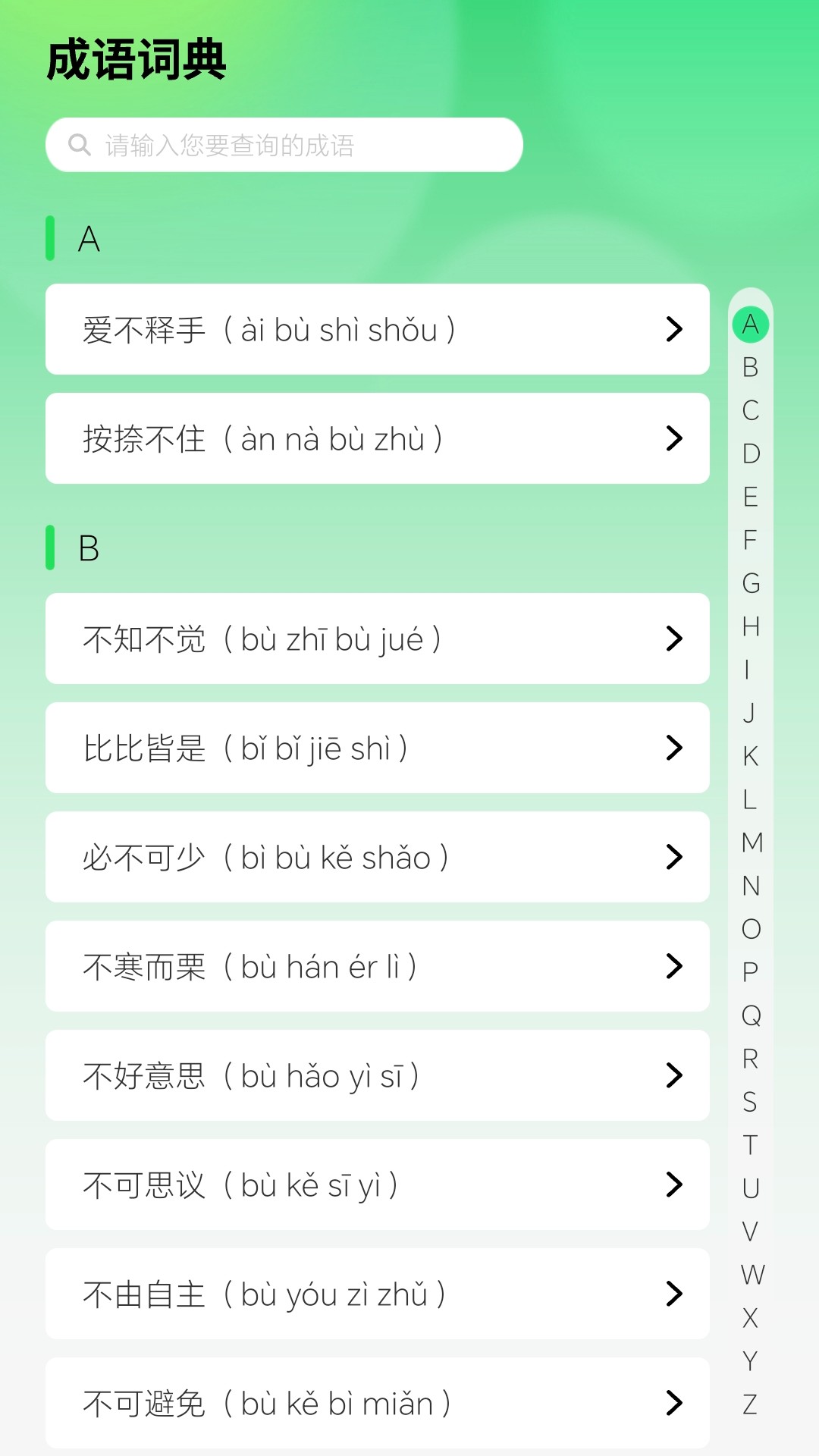The width and height of the screenshot is (819, 1456).
Task: Open the 必不可少 idiom details
Action: pos(377,858)
